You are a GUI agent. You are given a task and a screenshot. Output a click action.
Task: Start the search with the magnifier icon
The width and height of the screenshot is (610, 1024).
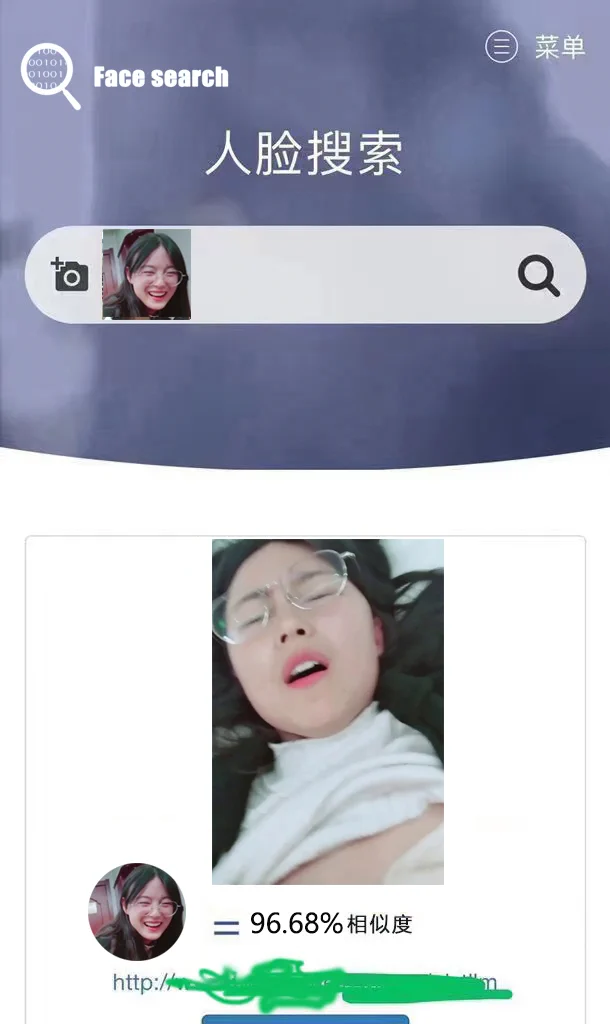tap(538, 275)
